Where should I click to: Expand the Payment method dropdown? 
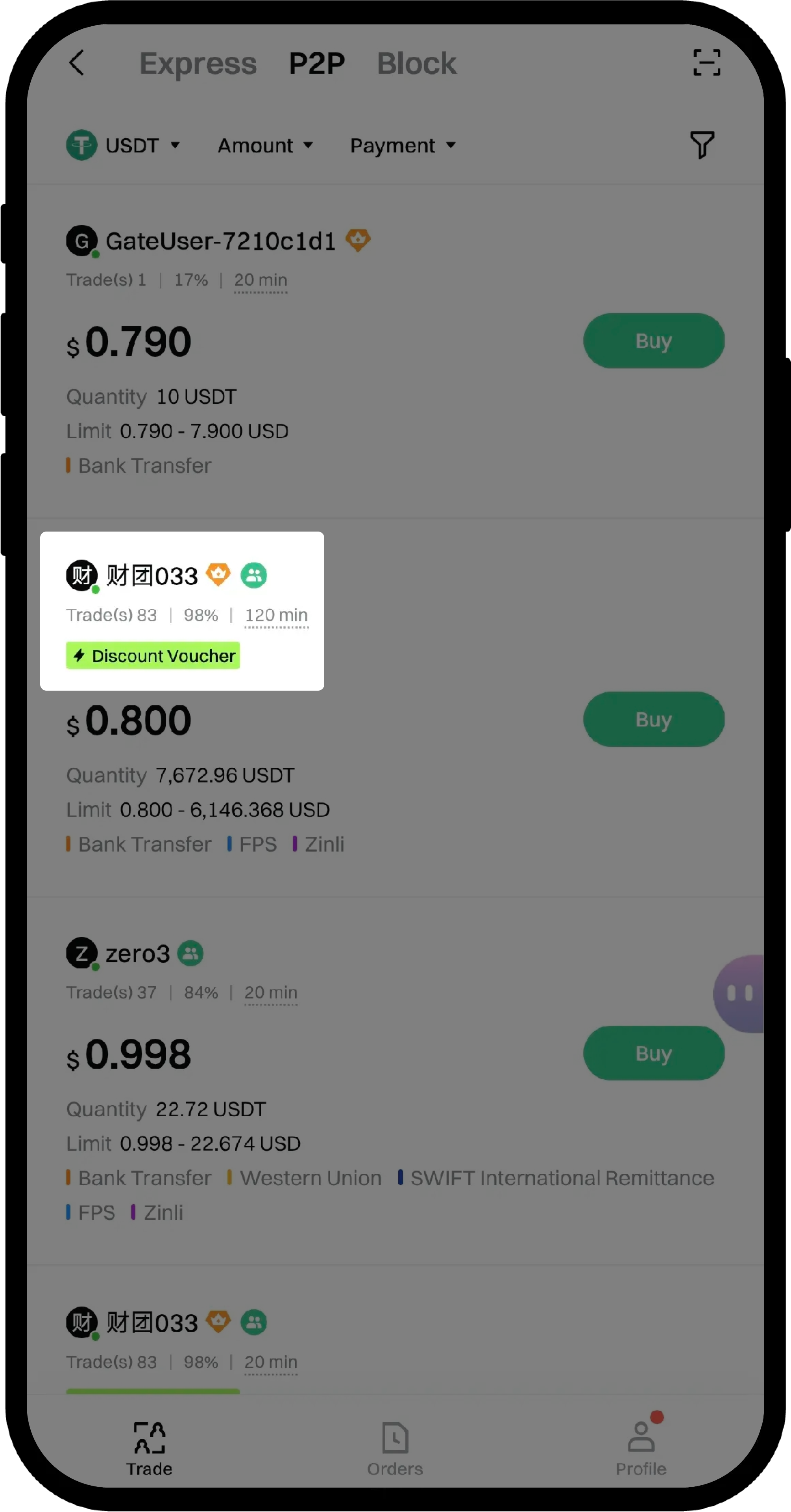coord(403,145)
